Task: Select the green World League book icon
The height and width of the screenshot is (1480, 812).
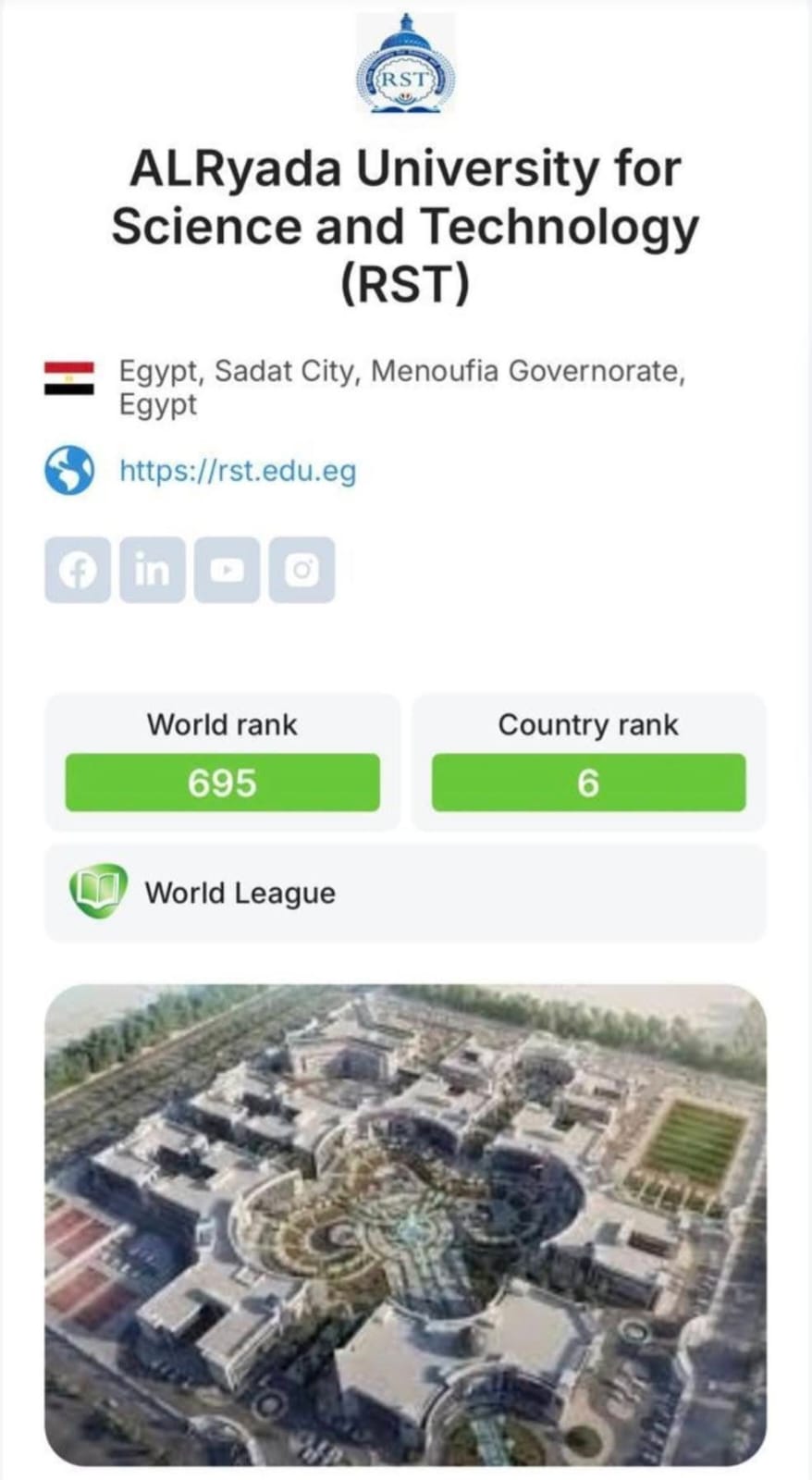Action: coord(100,892)
